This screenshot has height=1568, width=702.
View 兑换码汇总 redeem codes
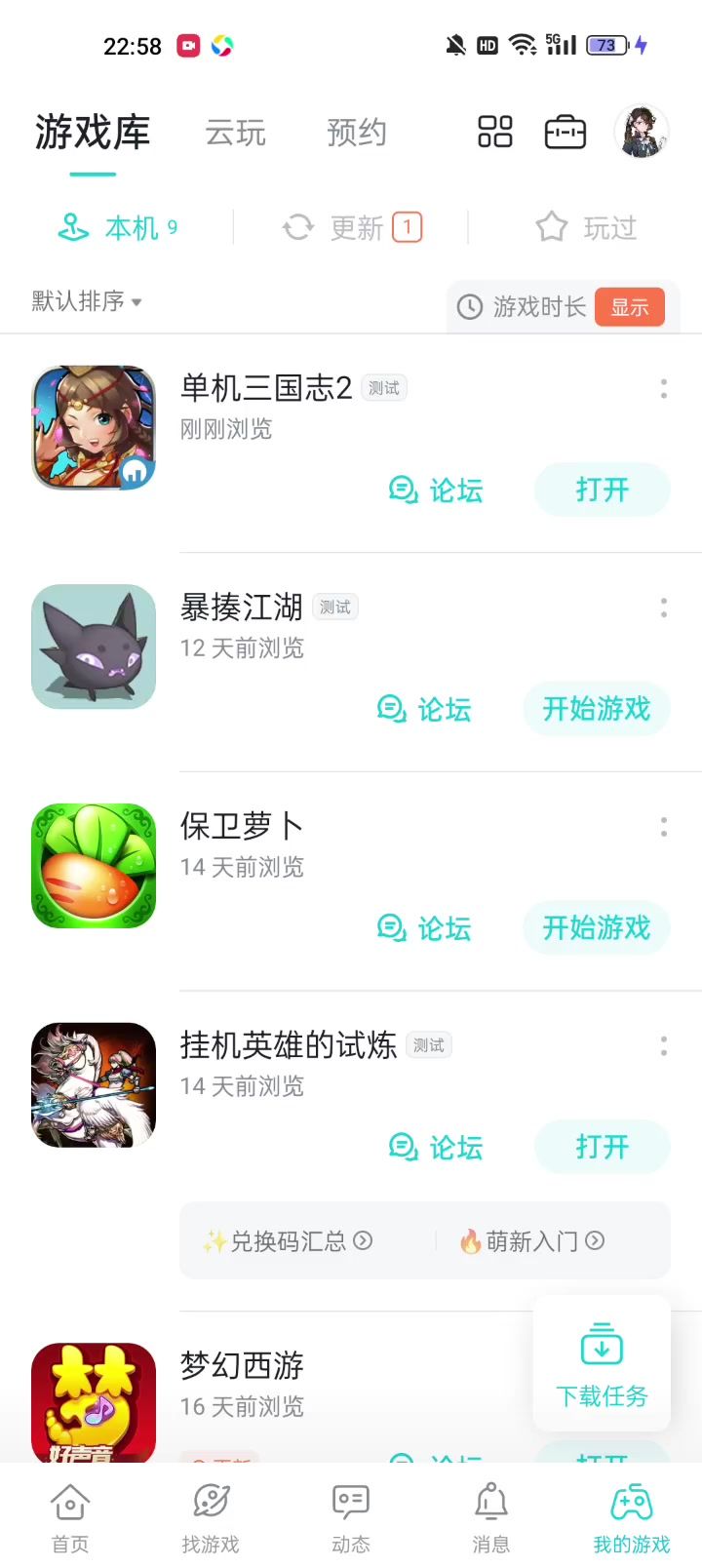288,1241
